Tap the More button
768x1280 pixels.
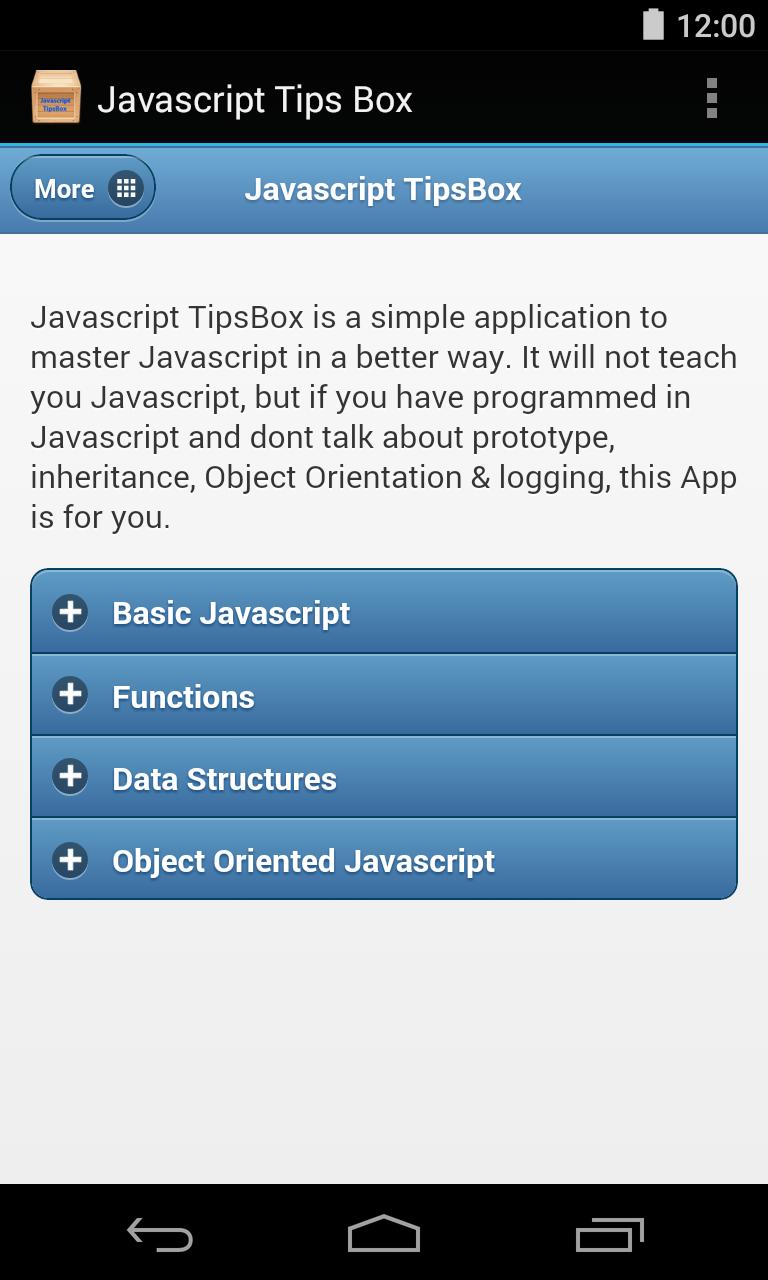pyautogui.click(x=82, y=187)
